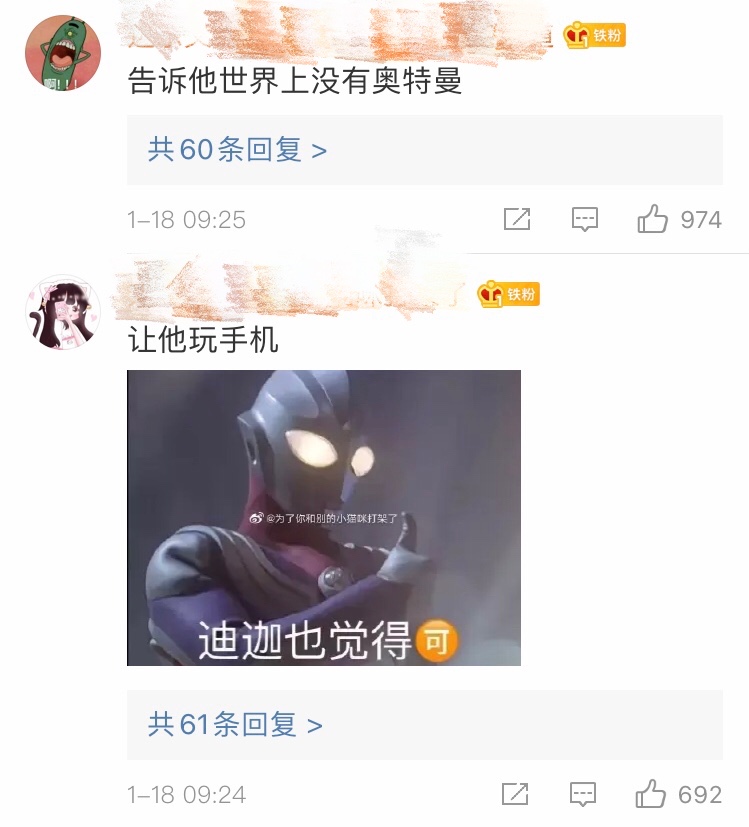749x827 pixels.
Task: Reply to the 让他玩手机 comment
Action: [x=584, y=795]
